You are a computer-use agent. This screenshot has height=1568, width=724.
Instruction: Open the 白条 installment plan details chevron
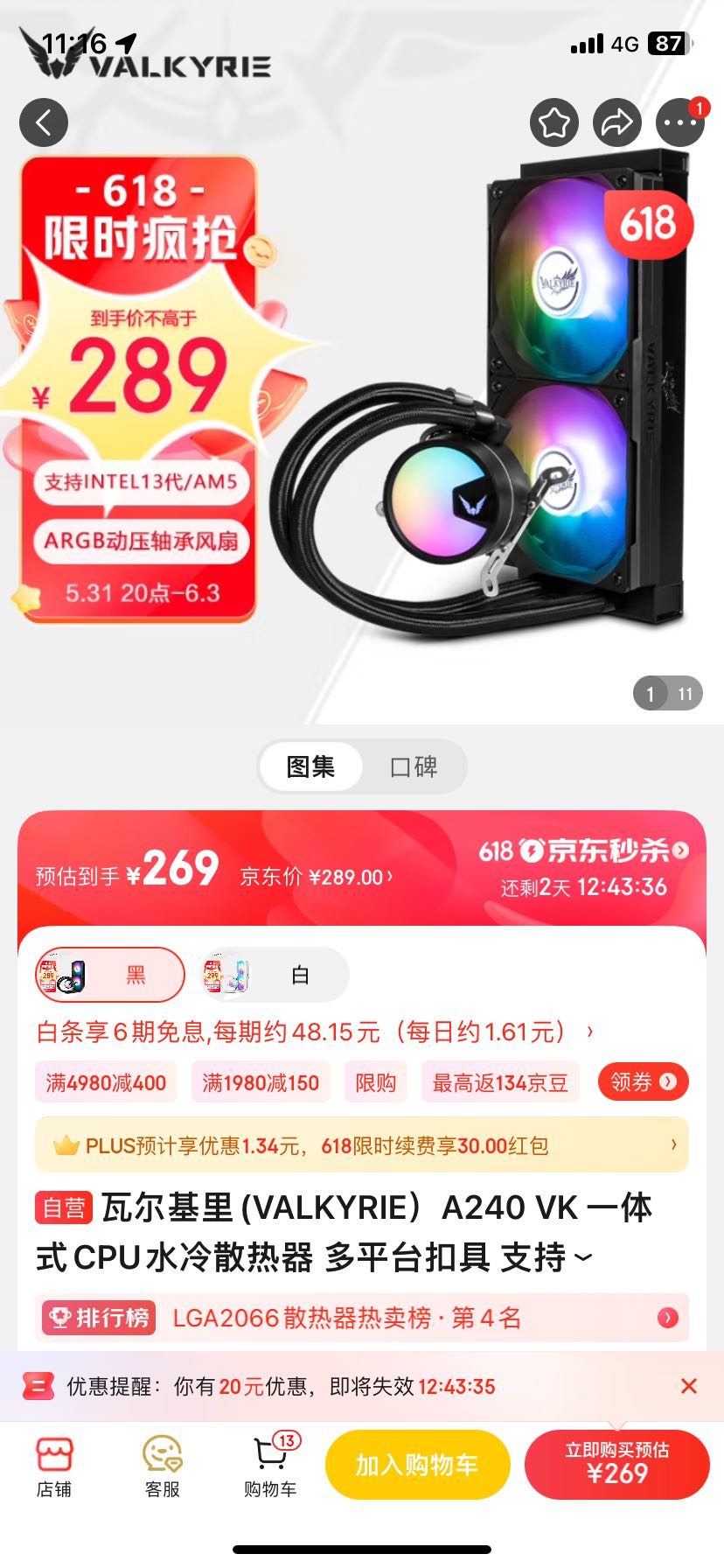coord(589,1032)
